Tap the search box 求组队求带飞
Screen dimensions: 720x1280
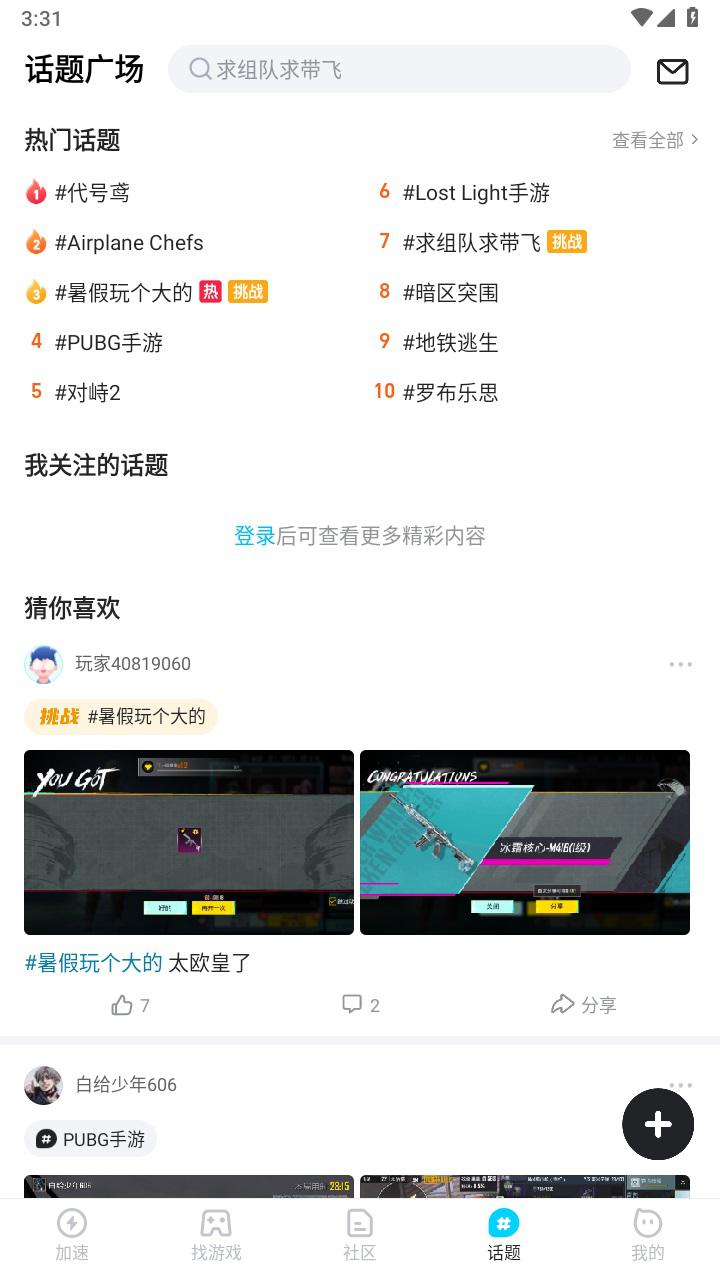[399, 69]
